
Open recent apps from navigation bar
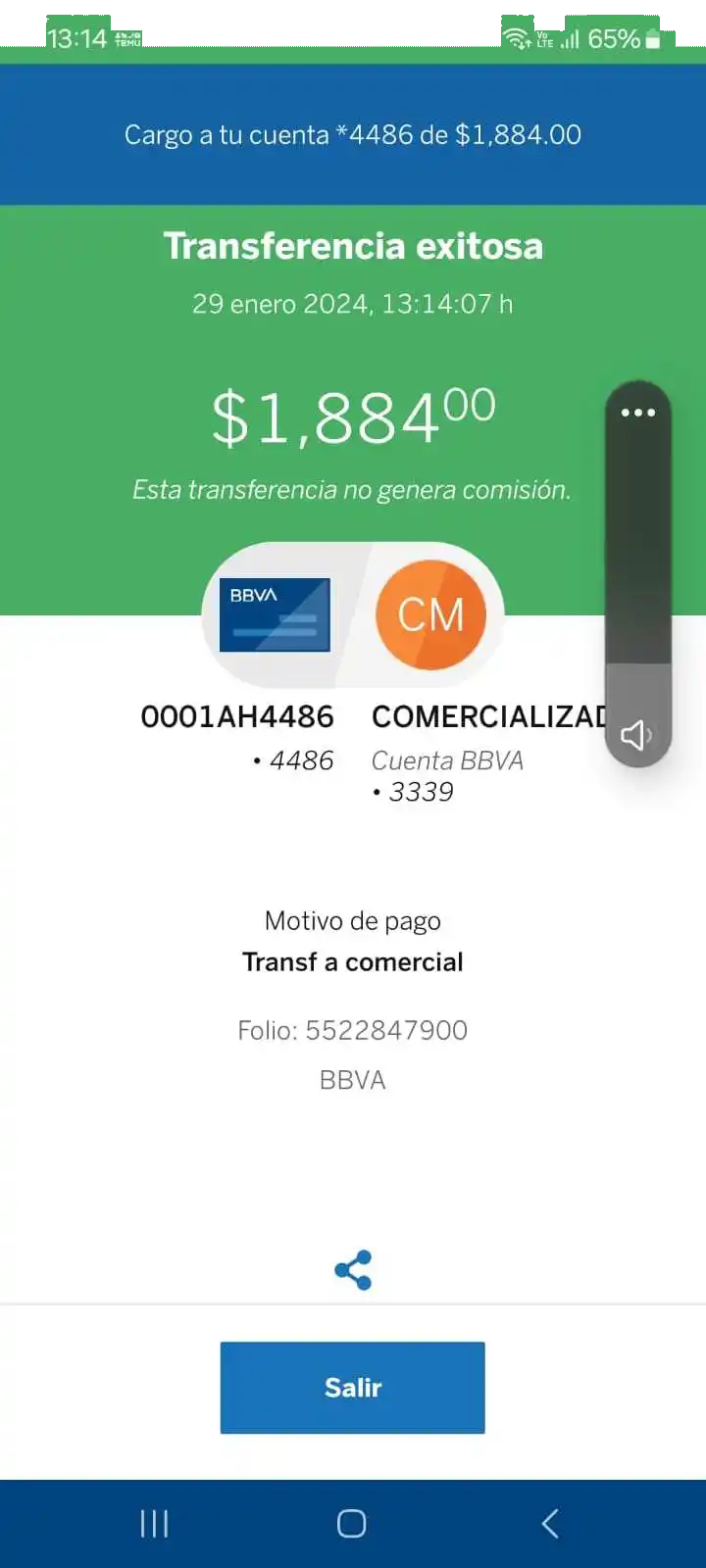click(154, 1523)
